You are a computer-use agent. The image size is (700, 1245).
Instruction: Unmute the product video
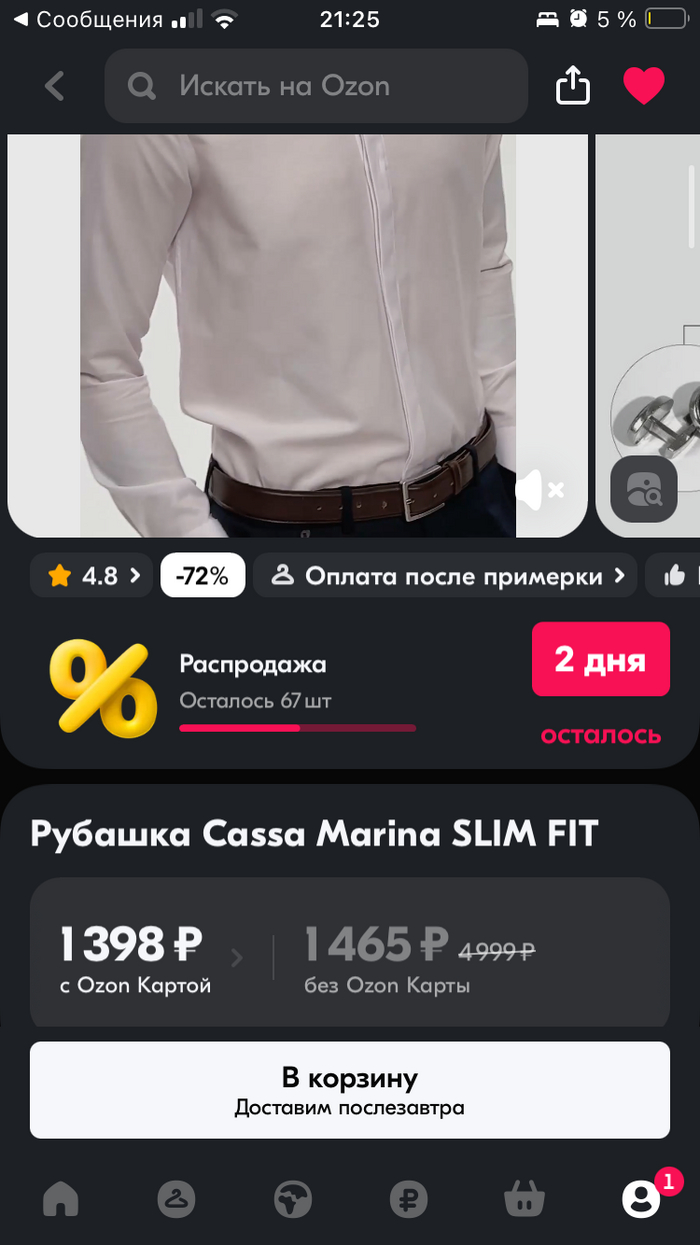539,490
